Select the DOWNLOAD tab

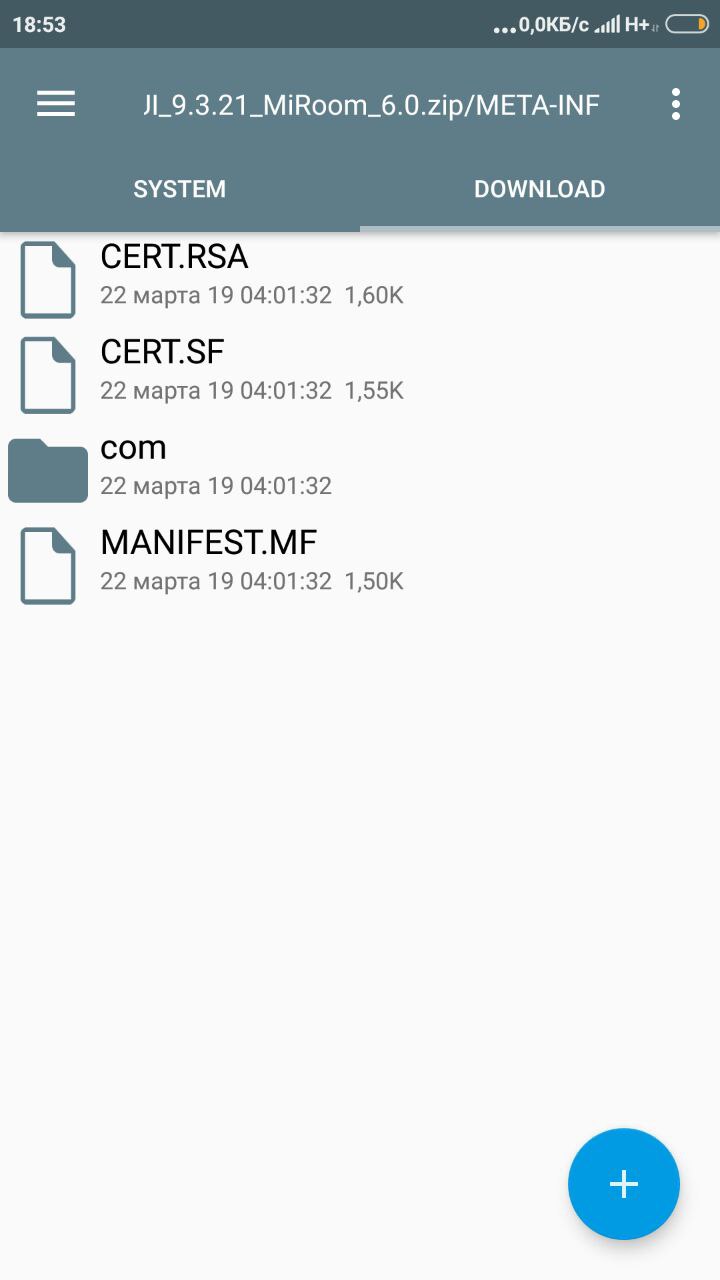[x=540, y=189]
